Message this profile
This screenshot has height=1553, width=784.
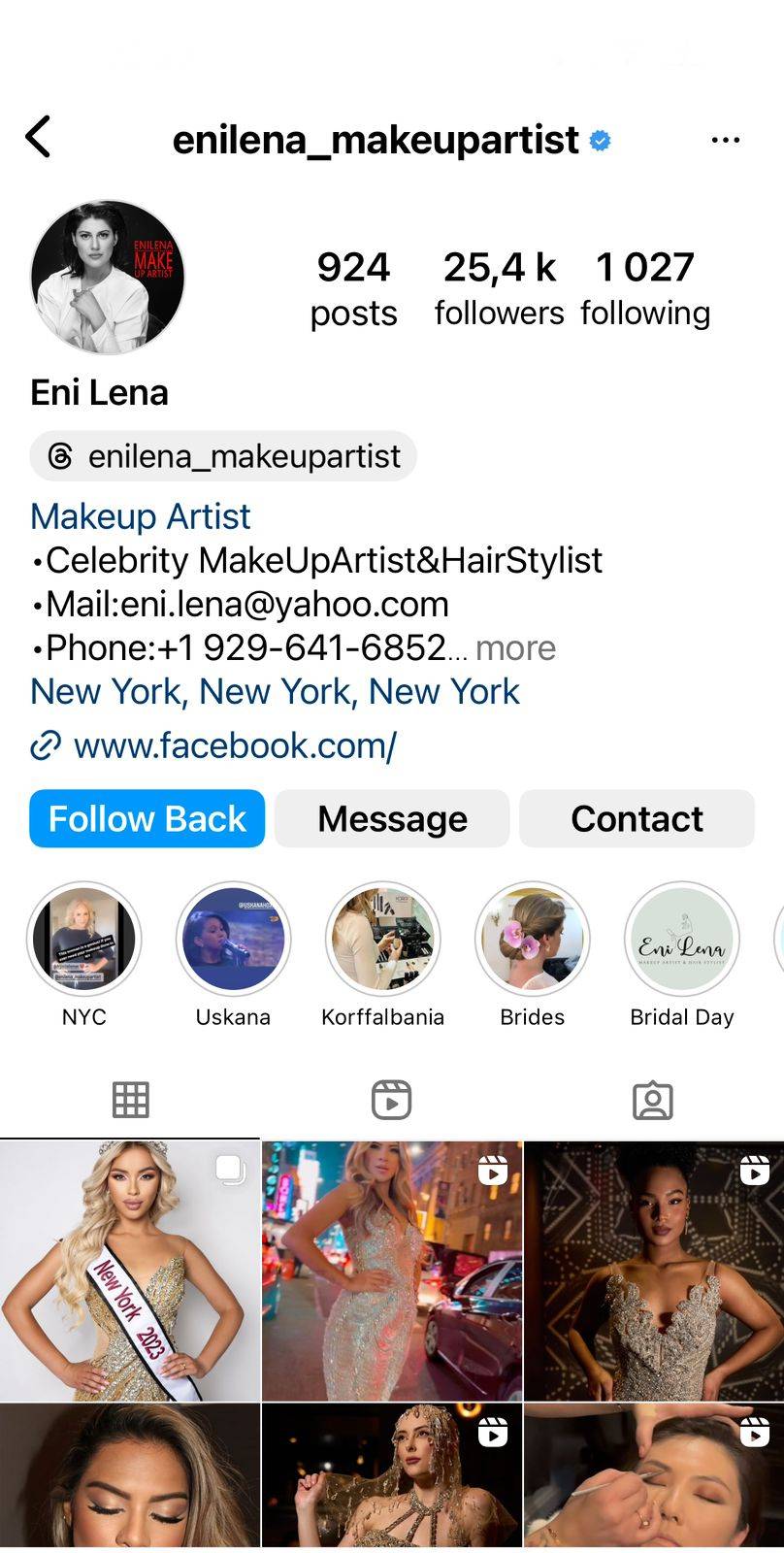pyautogui.click(x=392, y=818)
